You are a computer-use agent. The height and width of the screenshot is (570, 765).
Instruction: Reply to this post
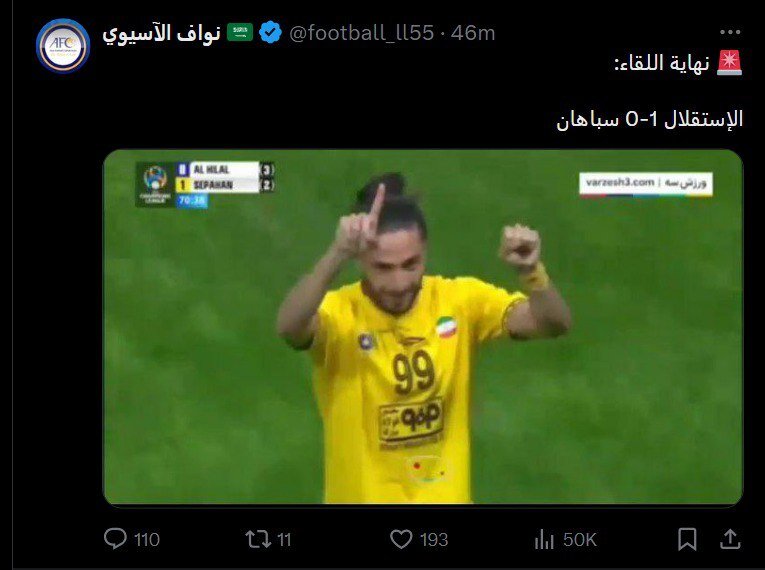pos(116,539)
